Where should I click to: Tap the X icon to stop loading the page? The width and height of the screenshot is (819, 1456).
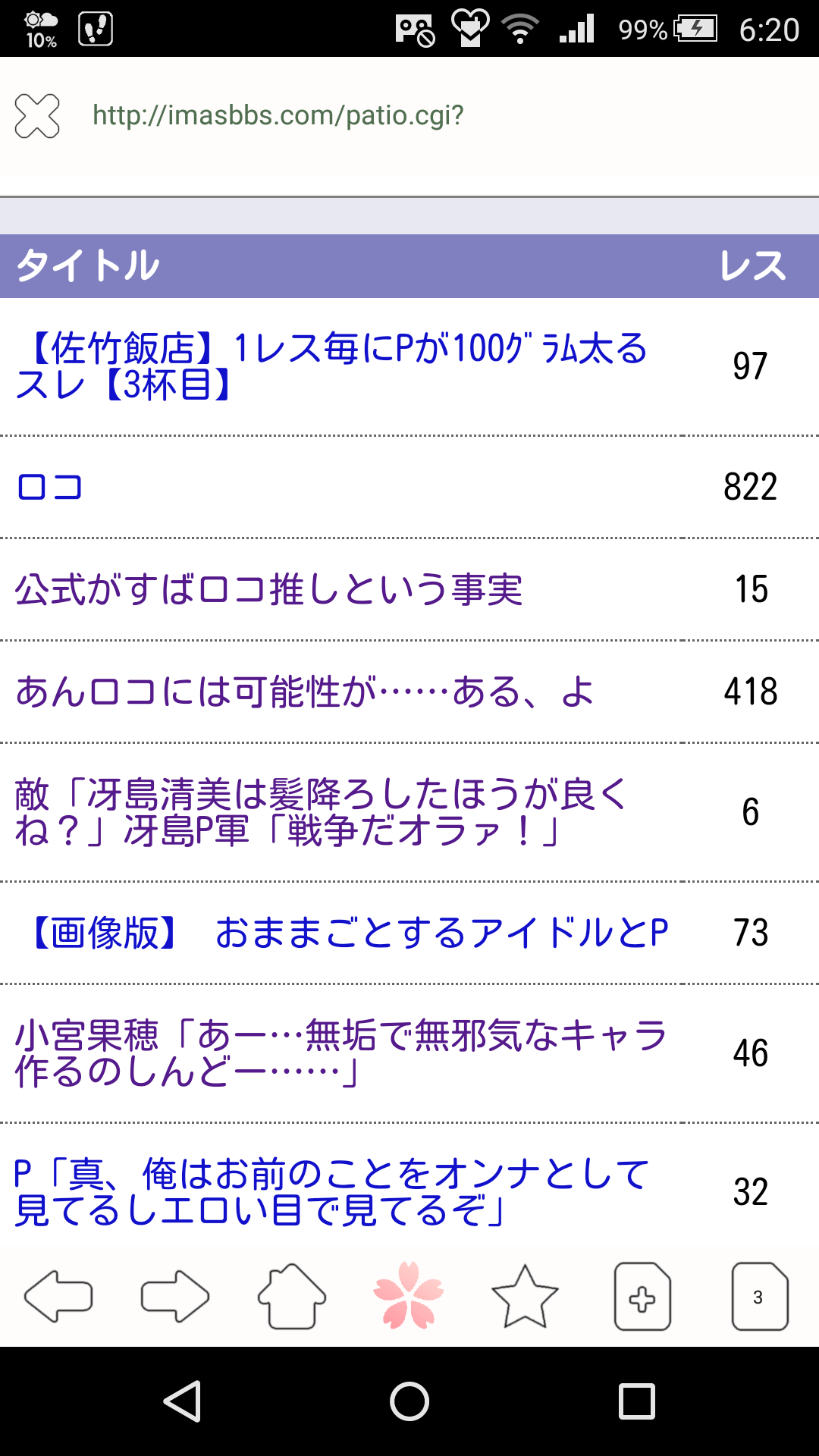pyautogui.click(x=37, y=116)
